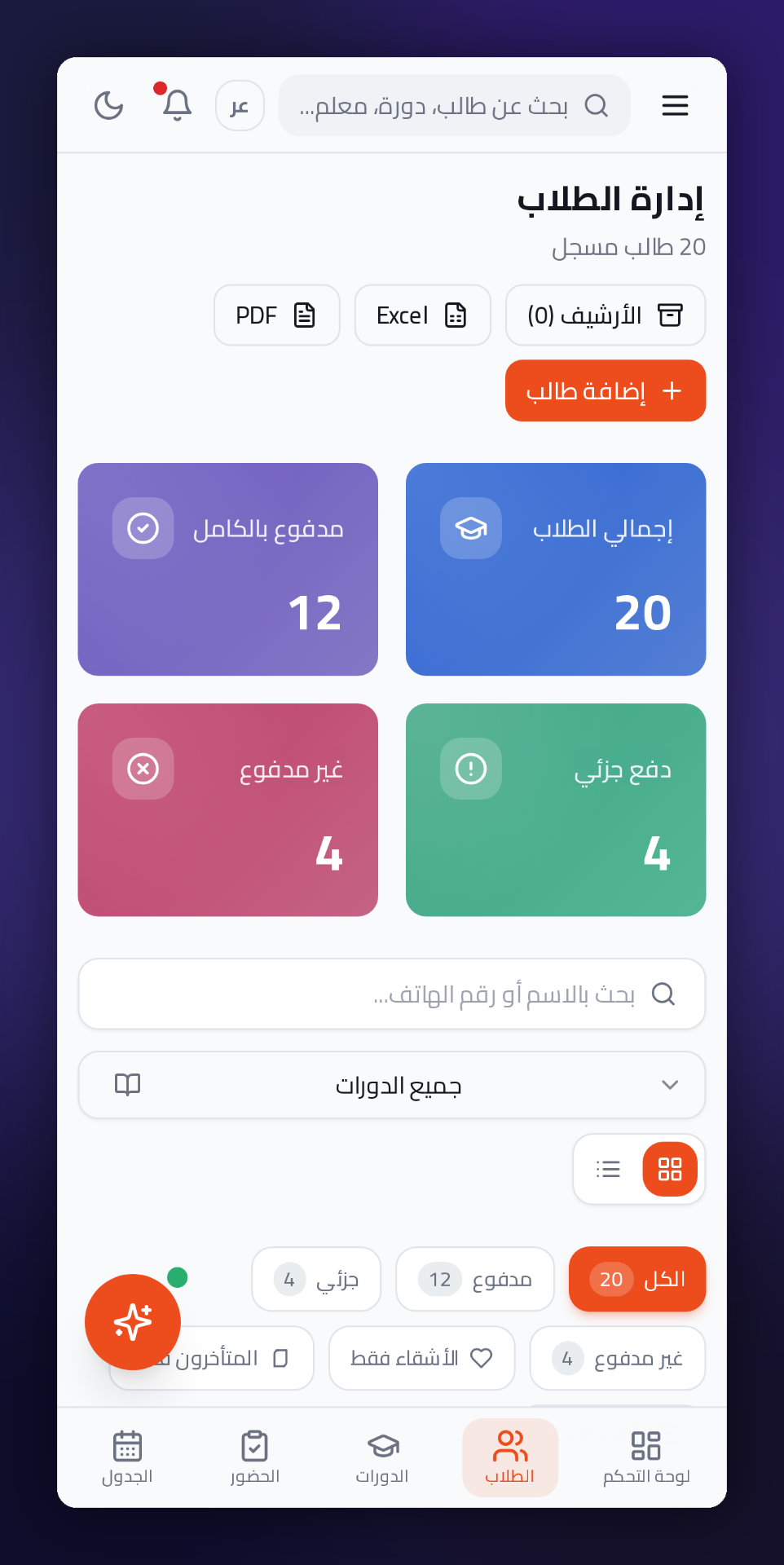Expand the جميع الدورات dropdown
The width and height of the screenshot is (784, 1565).
pyautogui.click(x=392, y=1085)
